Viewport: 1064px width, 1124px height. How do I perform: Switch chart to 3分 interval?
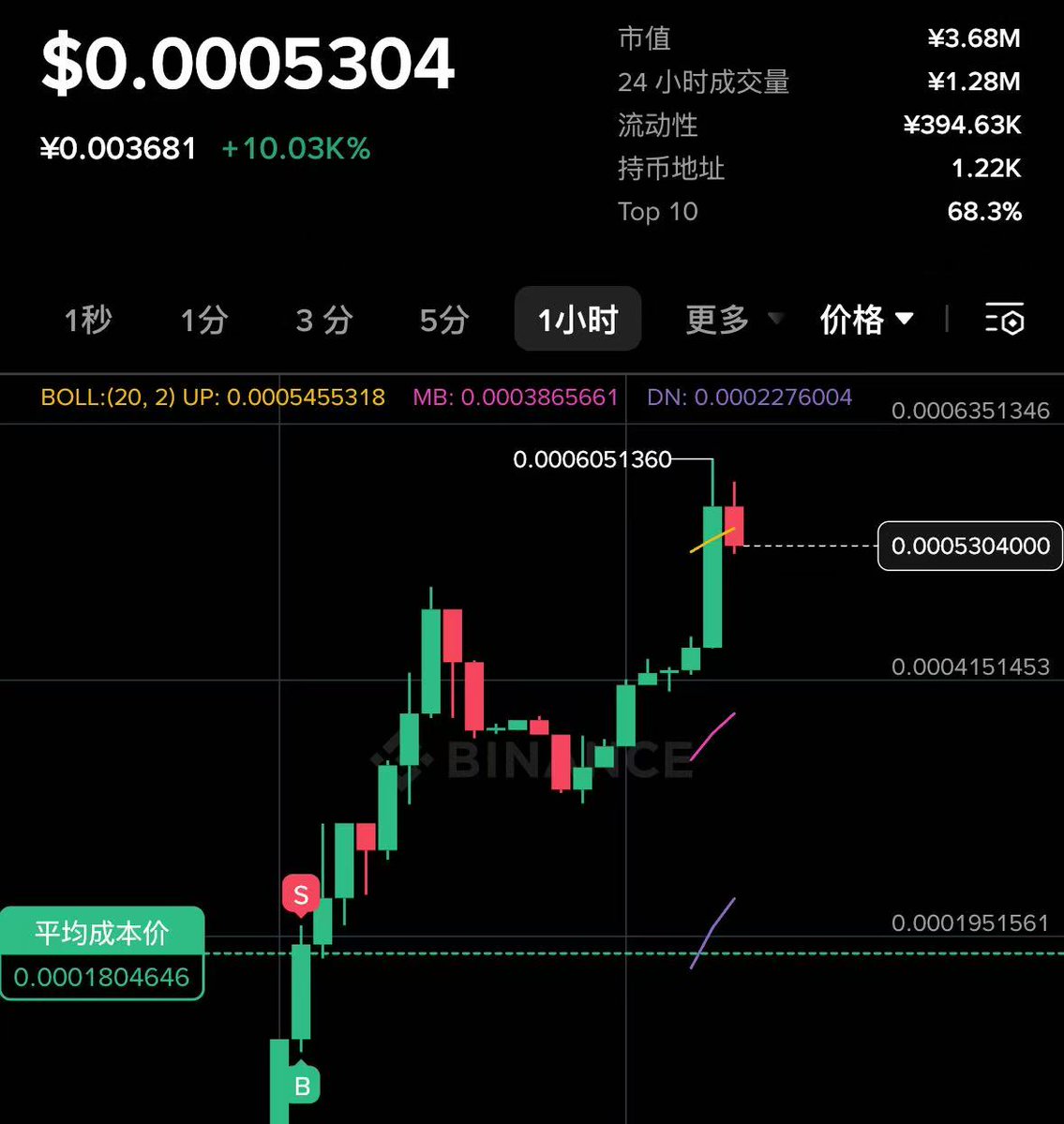coord(324,321)
